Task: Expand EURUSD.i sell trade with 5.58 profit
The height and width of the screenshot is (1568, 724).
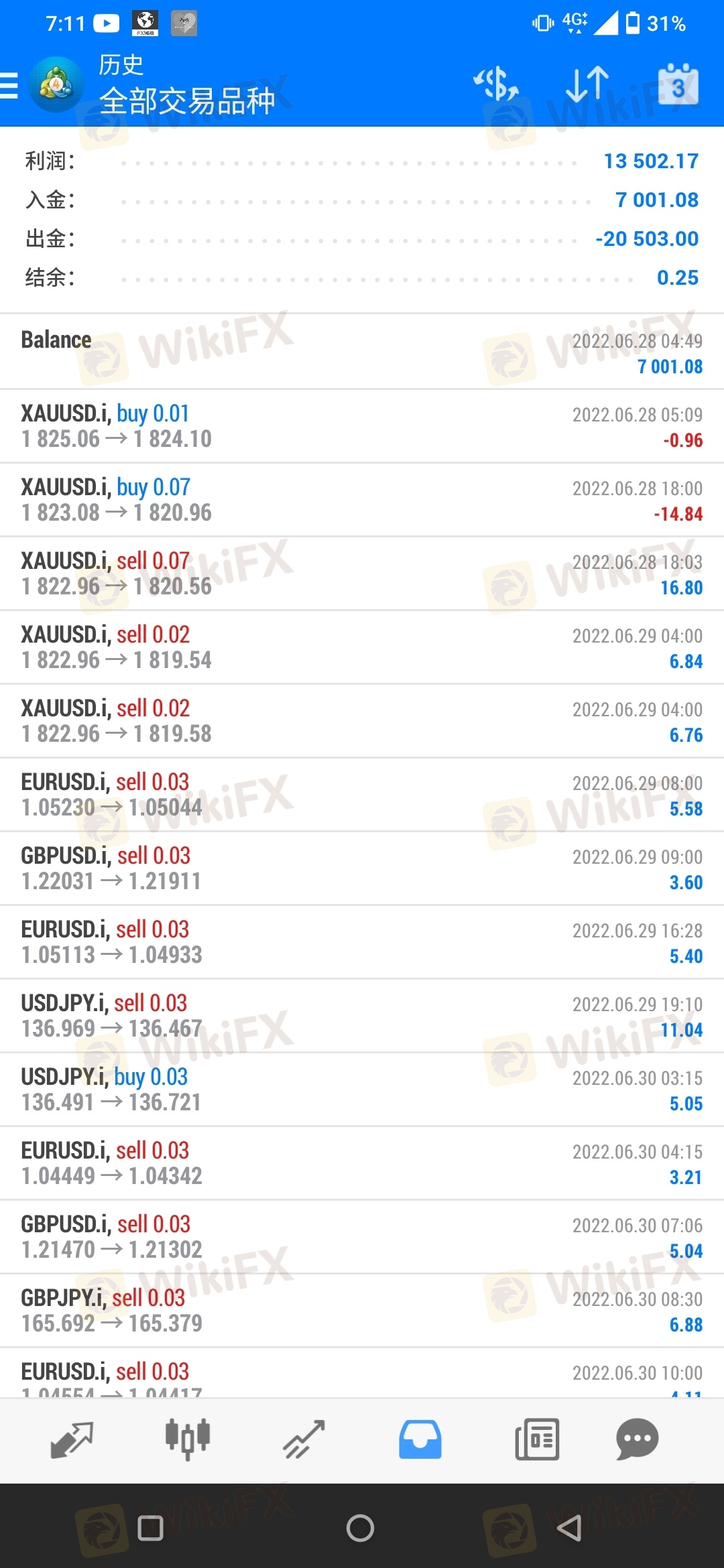Action: tap(362, 795)
